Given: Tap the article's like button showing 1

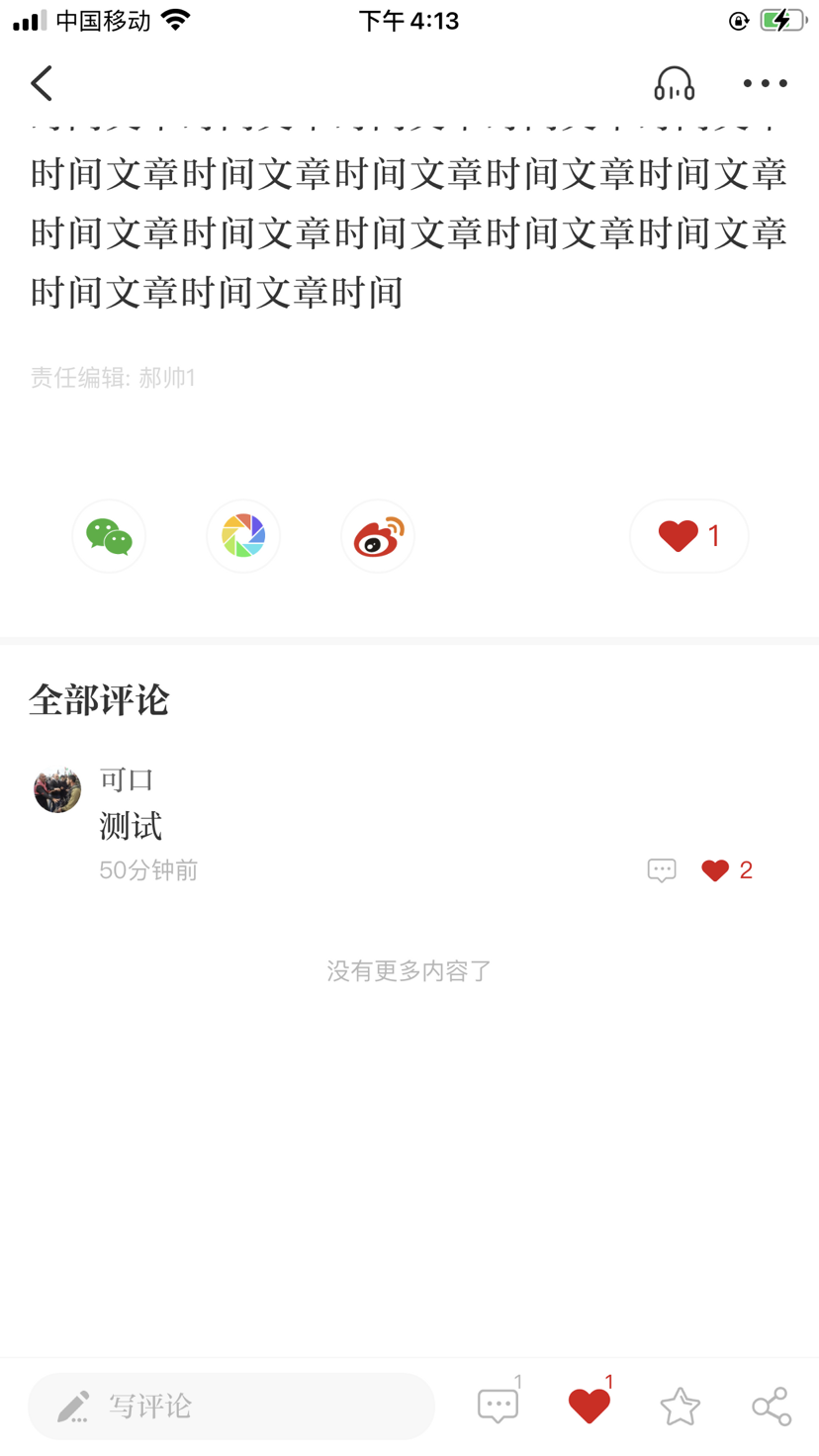Looking at the screenshot, I should click(689, 536).
